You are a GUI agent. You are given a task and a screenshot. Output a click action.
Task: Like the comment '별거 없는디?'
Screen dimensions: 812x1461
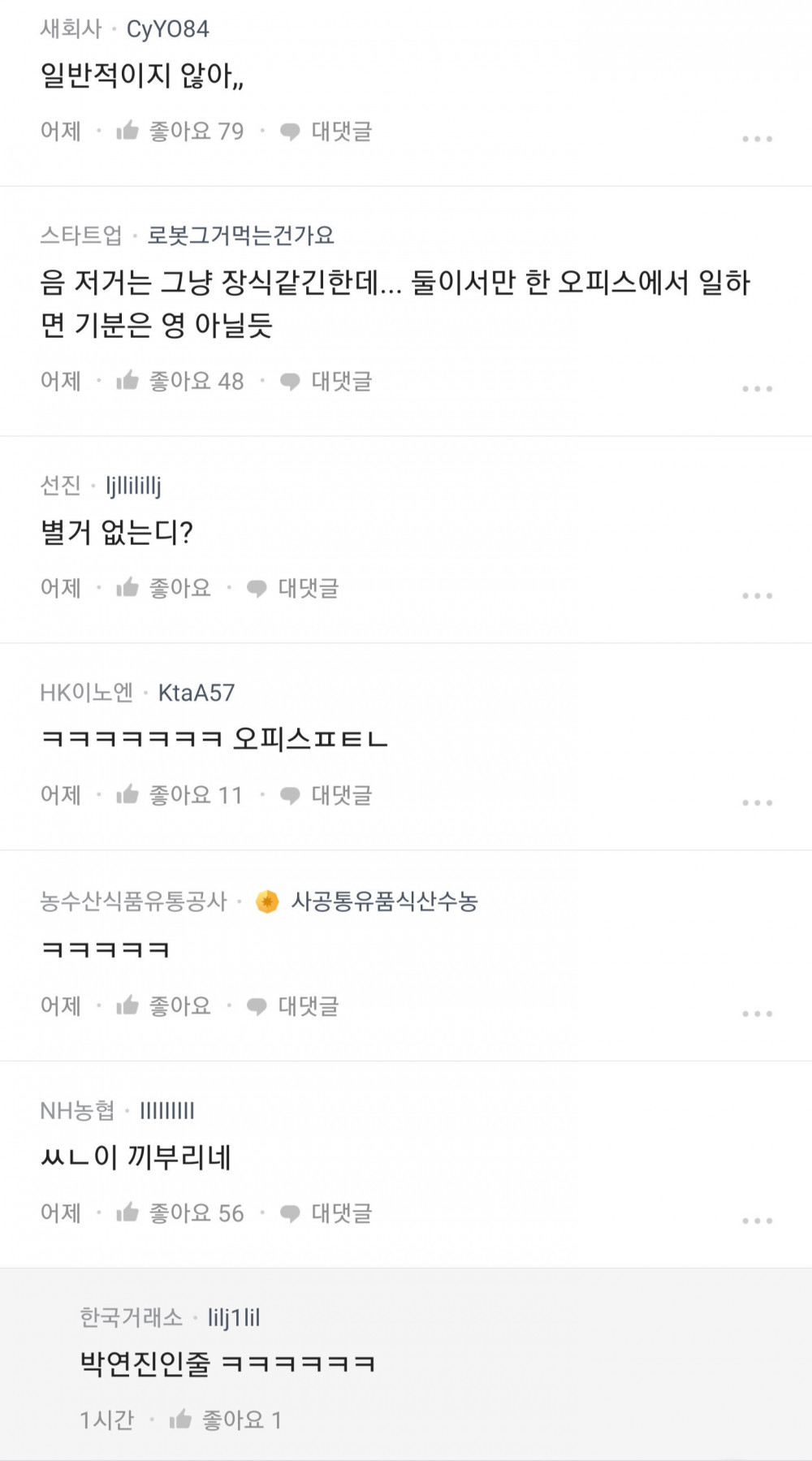click(162, 587)
